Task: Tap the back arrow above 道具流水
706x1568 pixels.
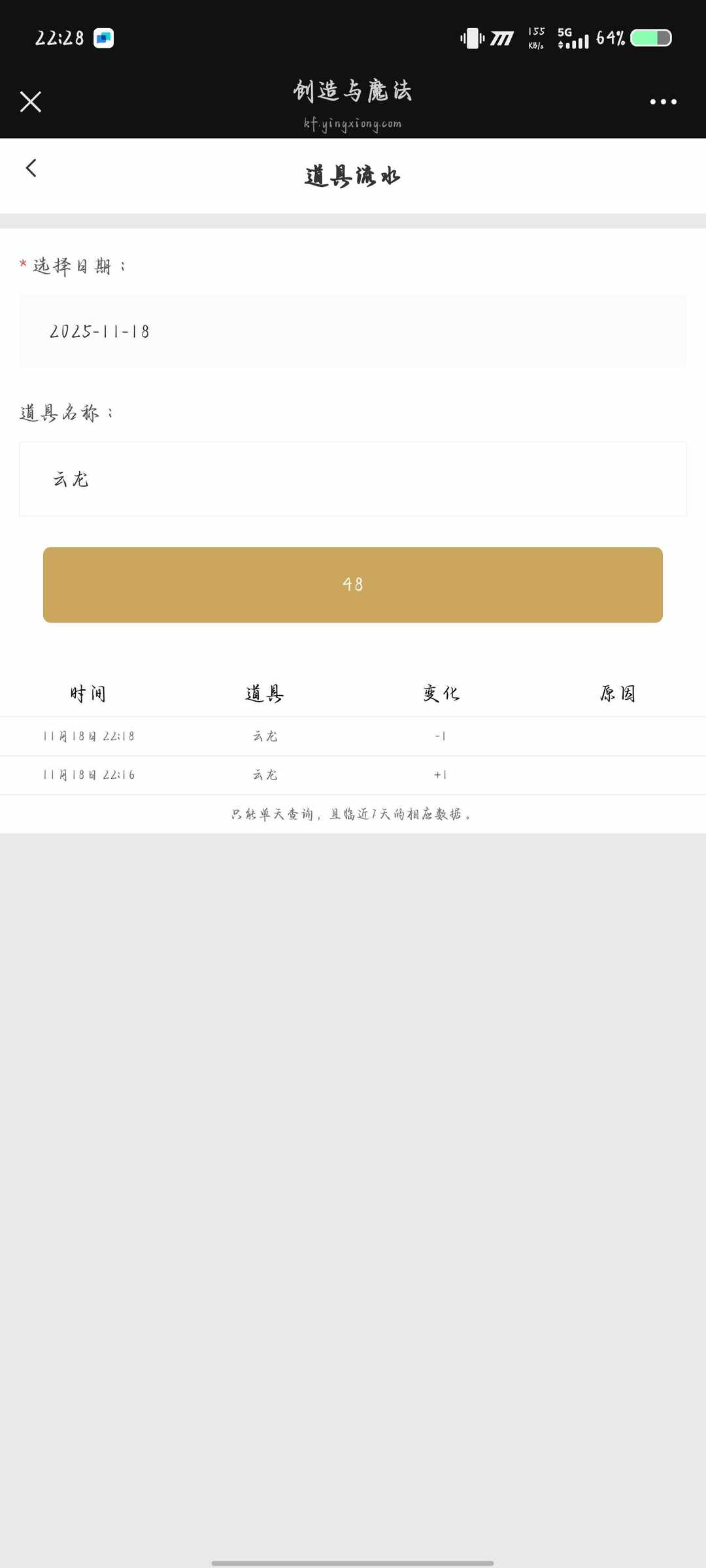Action: pyautogui.click(x=31, y=169)
